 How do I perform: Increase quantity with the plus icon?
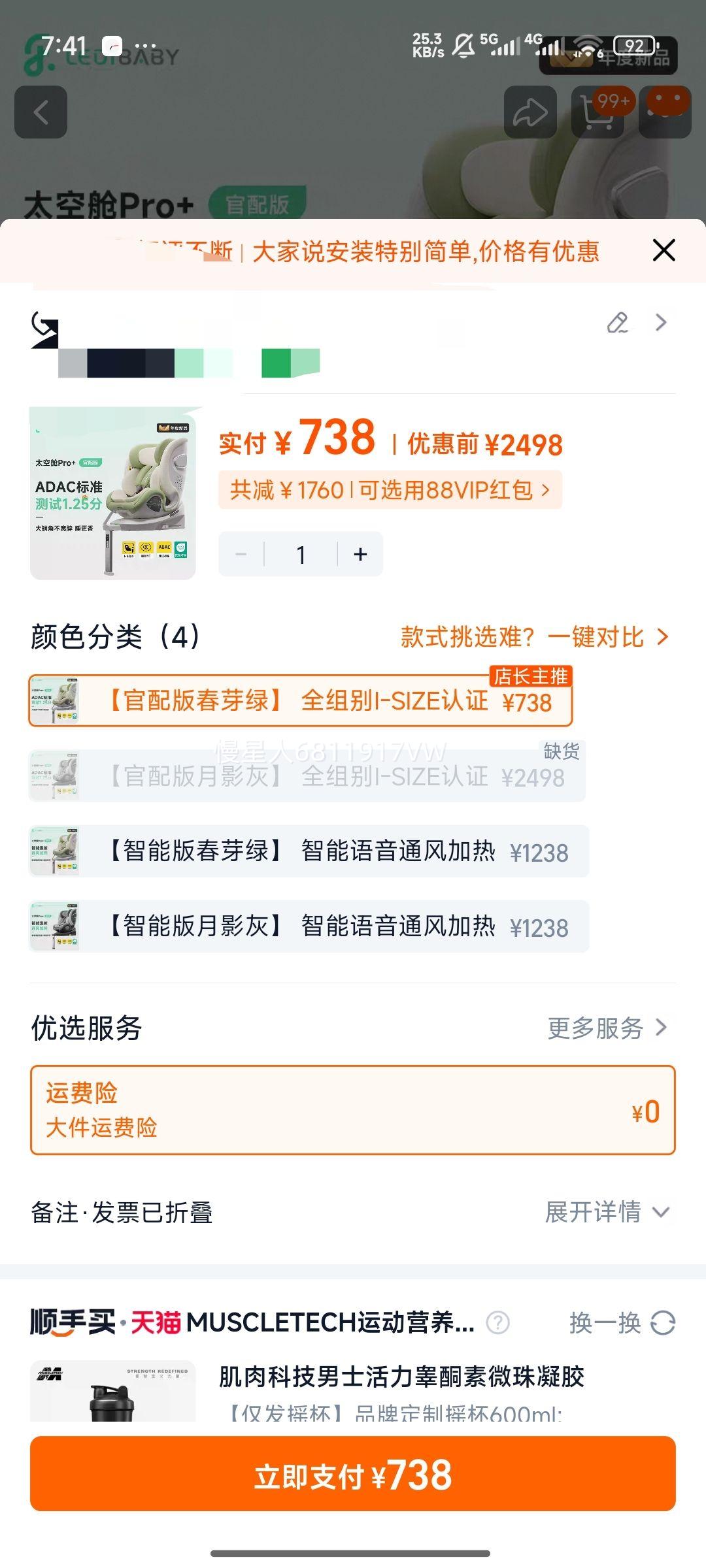pyautogui.click(x=360, y=553)
